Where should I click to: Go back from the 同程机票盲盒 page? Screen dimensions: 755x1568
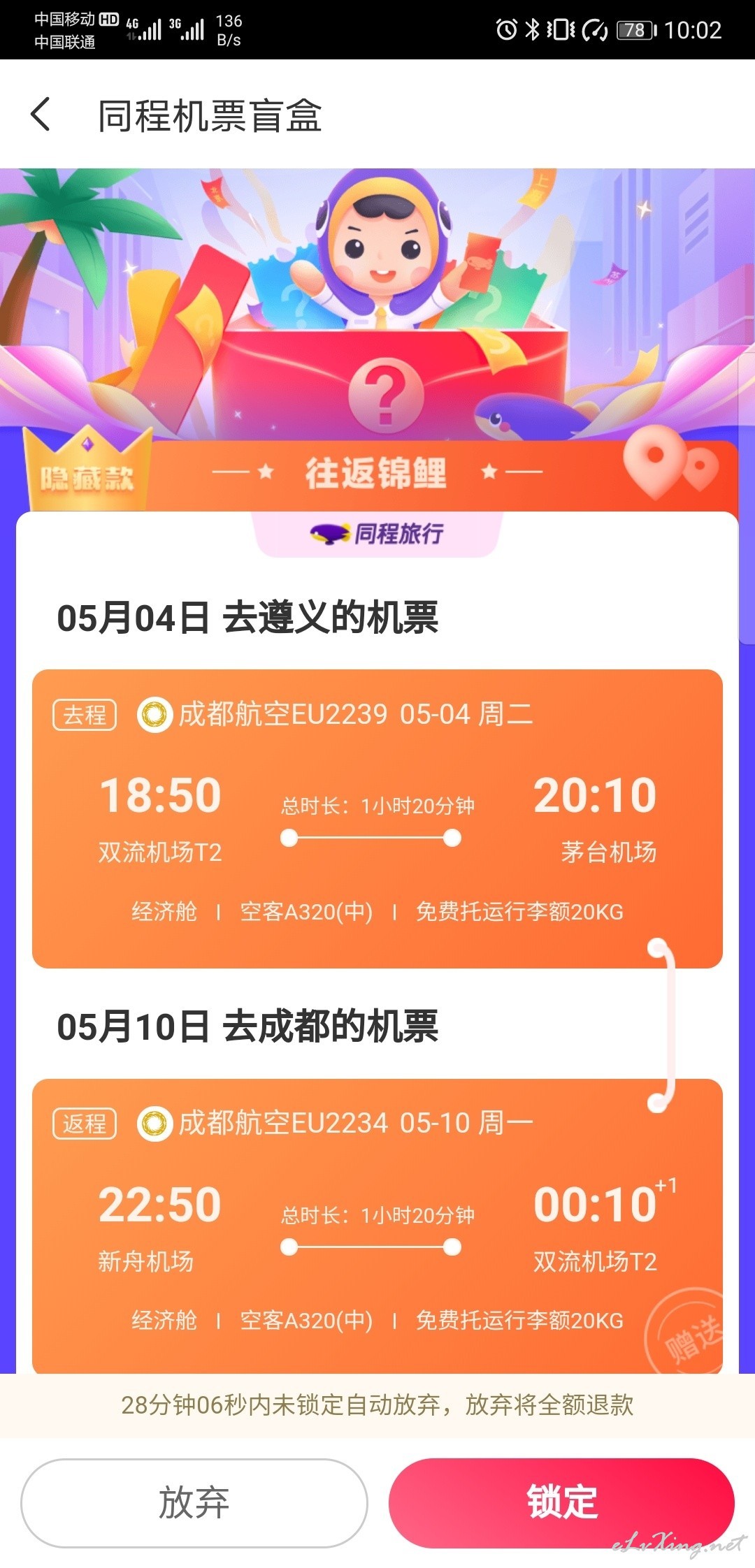tap(41, 115)
